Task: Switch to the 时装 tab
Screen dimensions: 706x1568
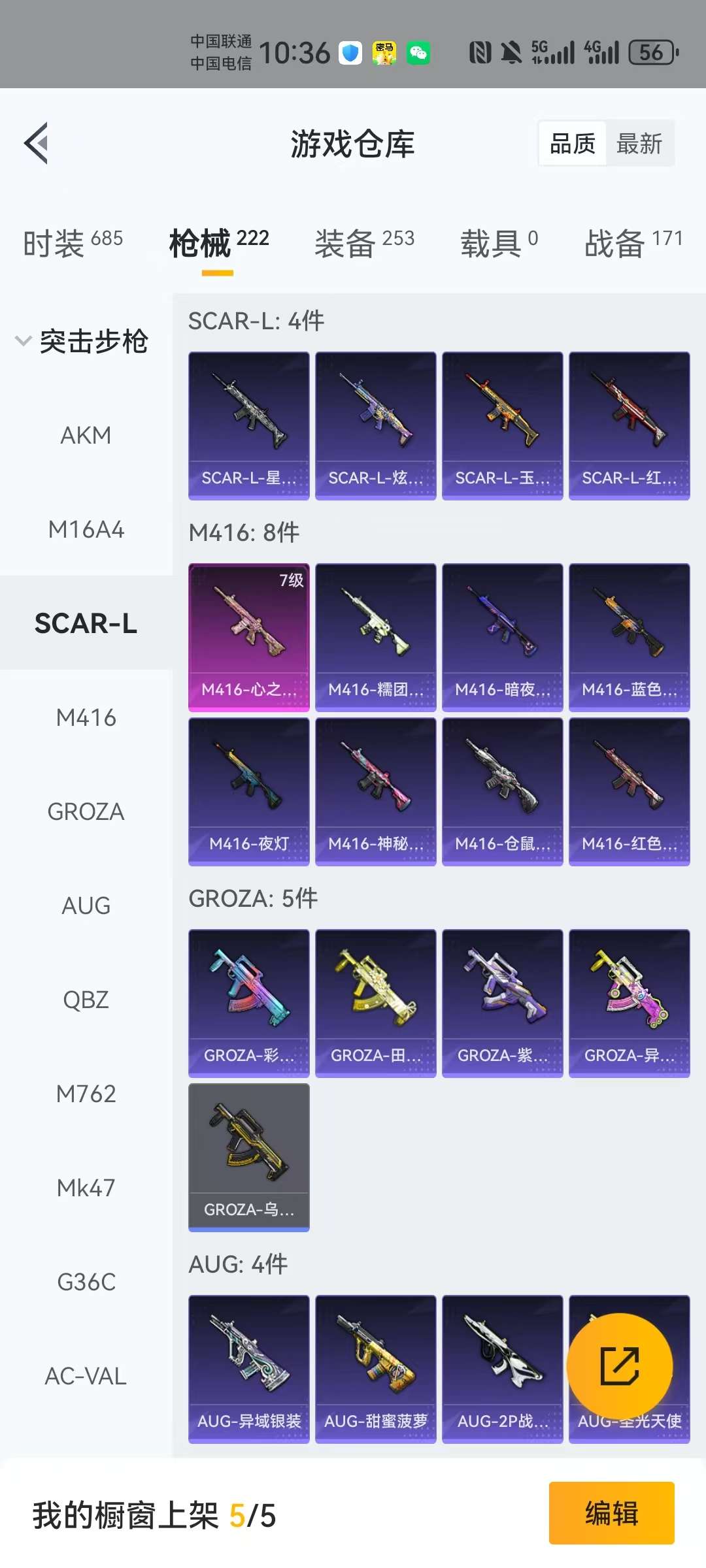Action: tap(73, 243)
